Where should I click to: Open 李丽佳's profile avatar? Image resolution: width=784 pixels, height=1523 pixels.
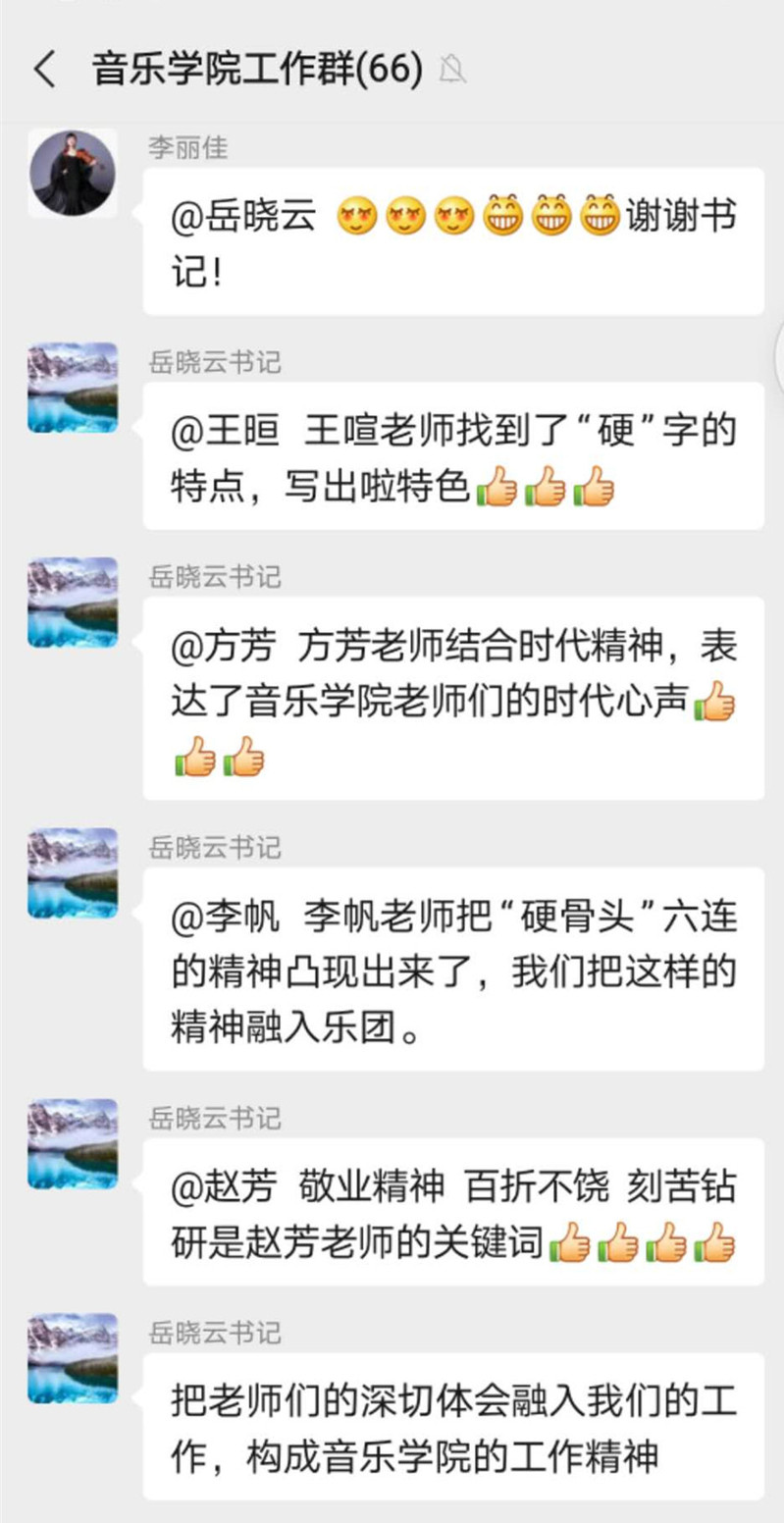pyautogui.click(x=73, y=173)
